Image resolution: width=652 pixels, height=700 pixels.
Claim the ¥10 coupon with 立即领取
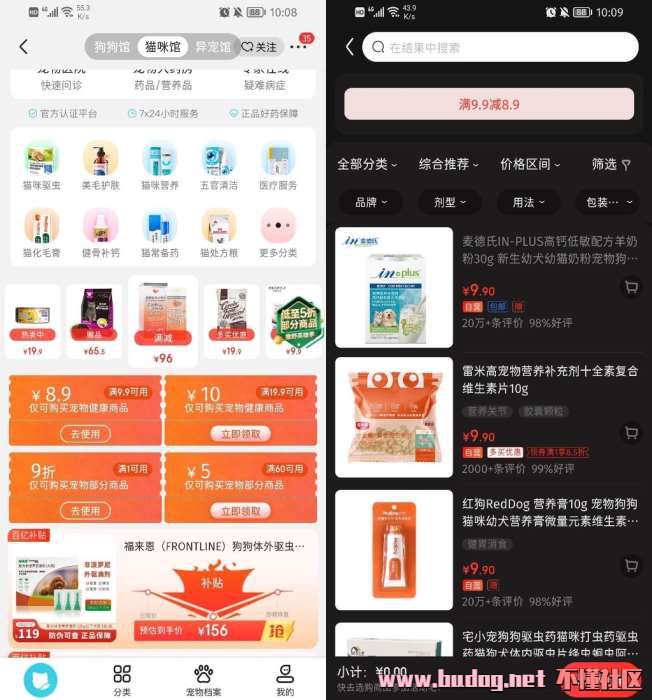240,434
